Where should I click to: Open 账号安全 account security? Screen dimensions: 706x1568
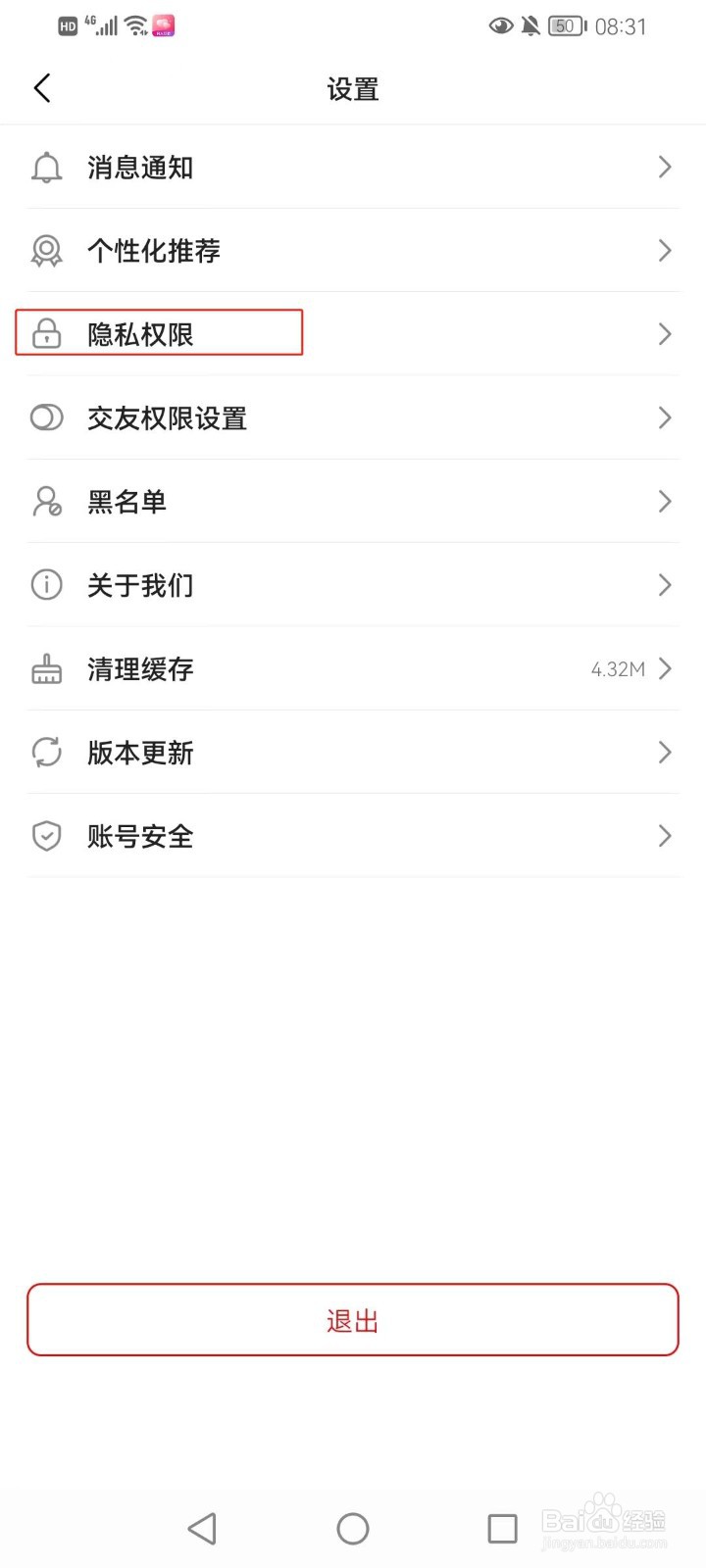[x=353, y=836]
